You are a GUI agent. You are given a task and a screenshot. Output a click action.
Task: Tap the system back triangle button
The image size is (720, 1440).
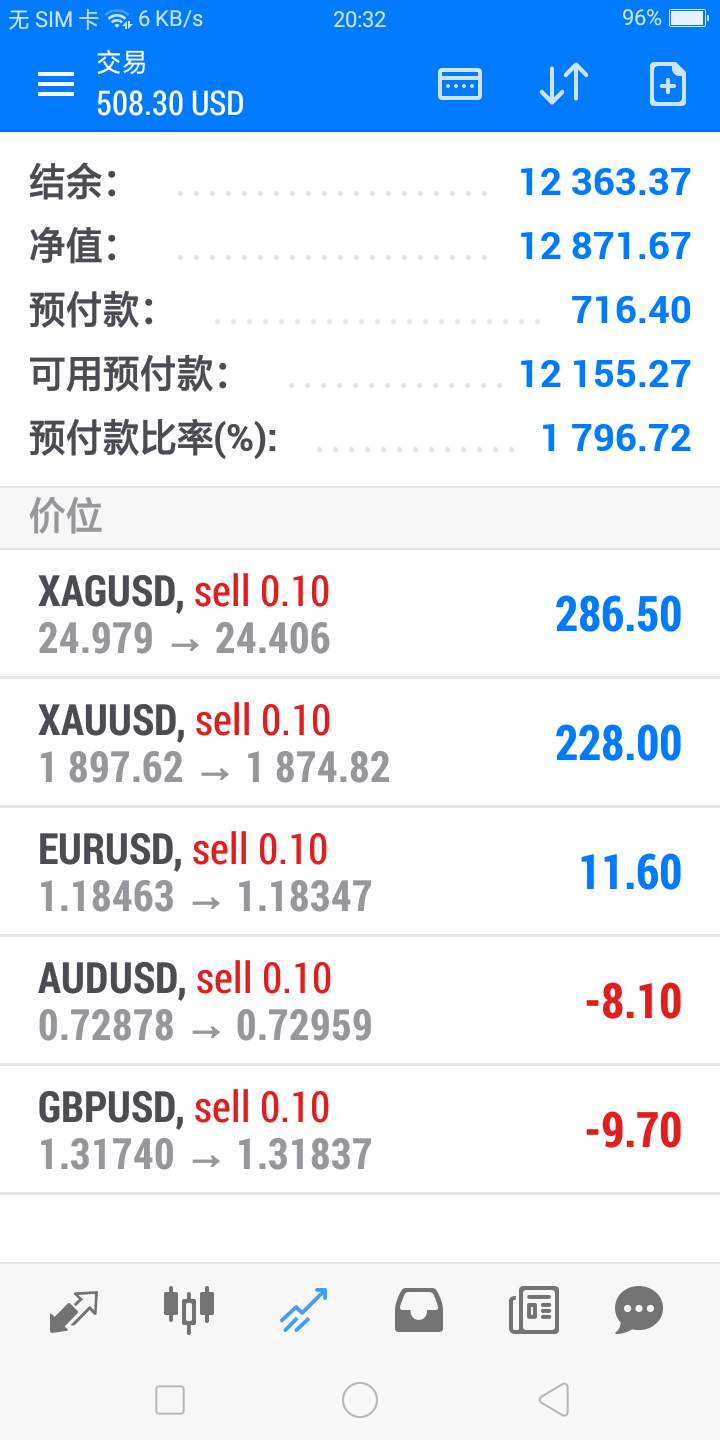click(x=553, y=1400)
